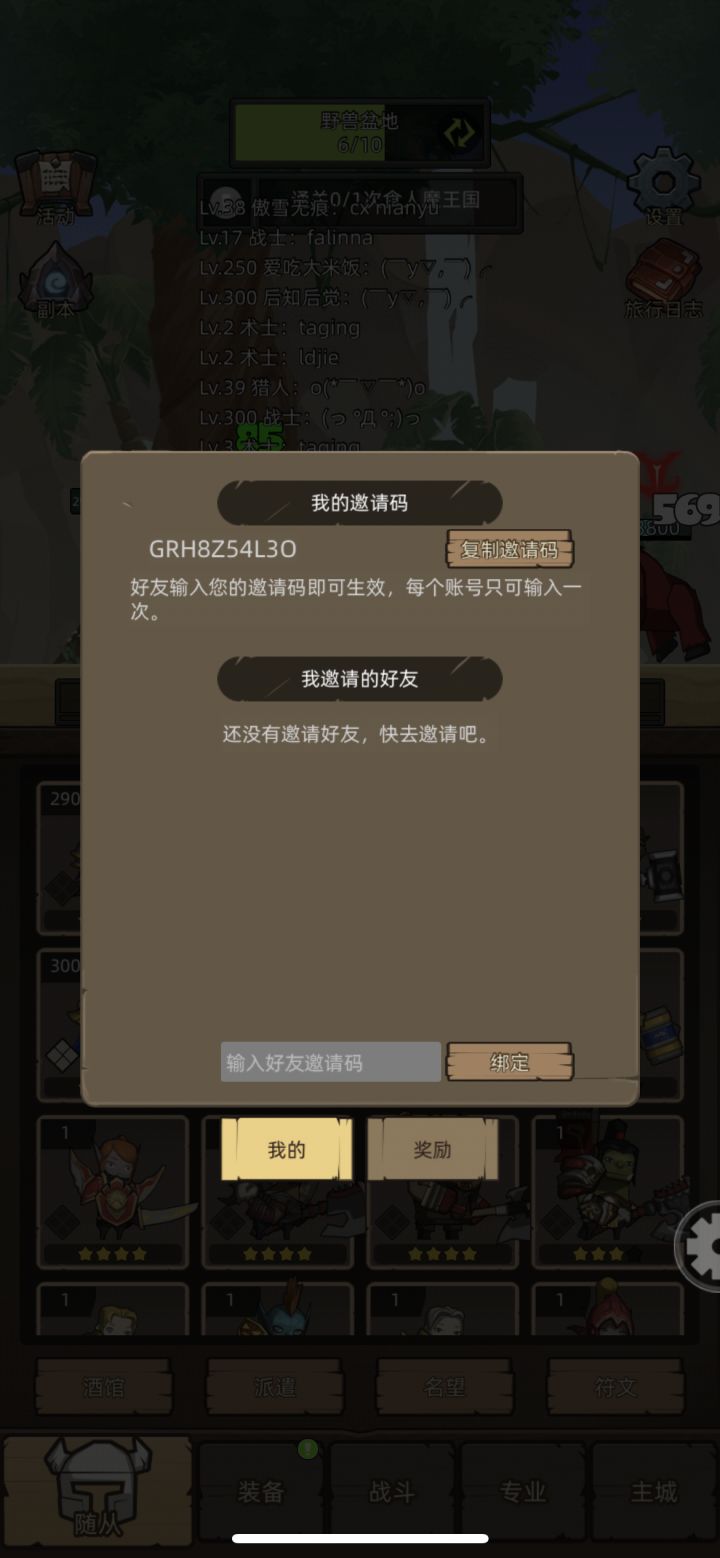Click the 输入好友邀请码 input field

coord(330,1062)
